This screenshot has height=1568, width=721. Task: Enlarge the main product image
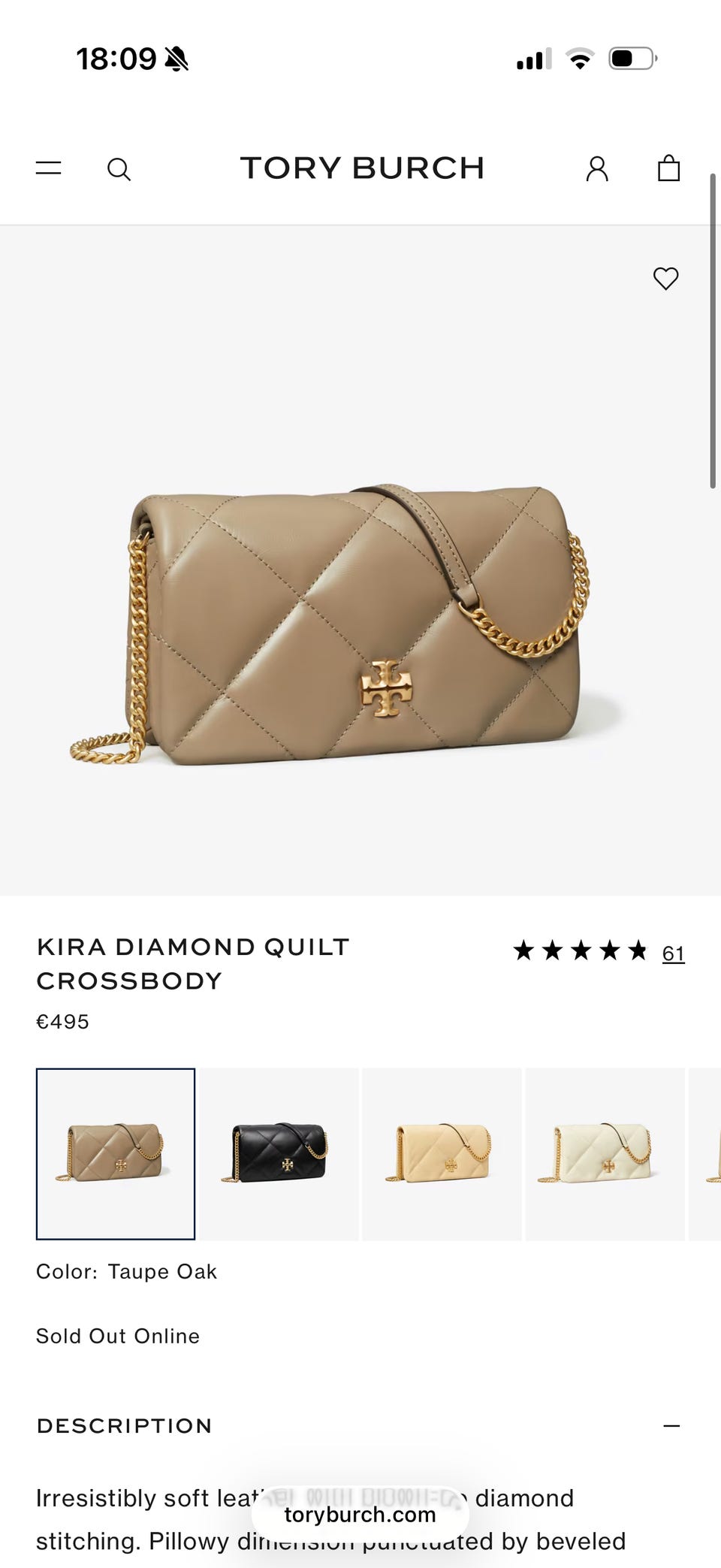(x=360, y=560)
